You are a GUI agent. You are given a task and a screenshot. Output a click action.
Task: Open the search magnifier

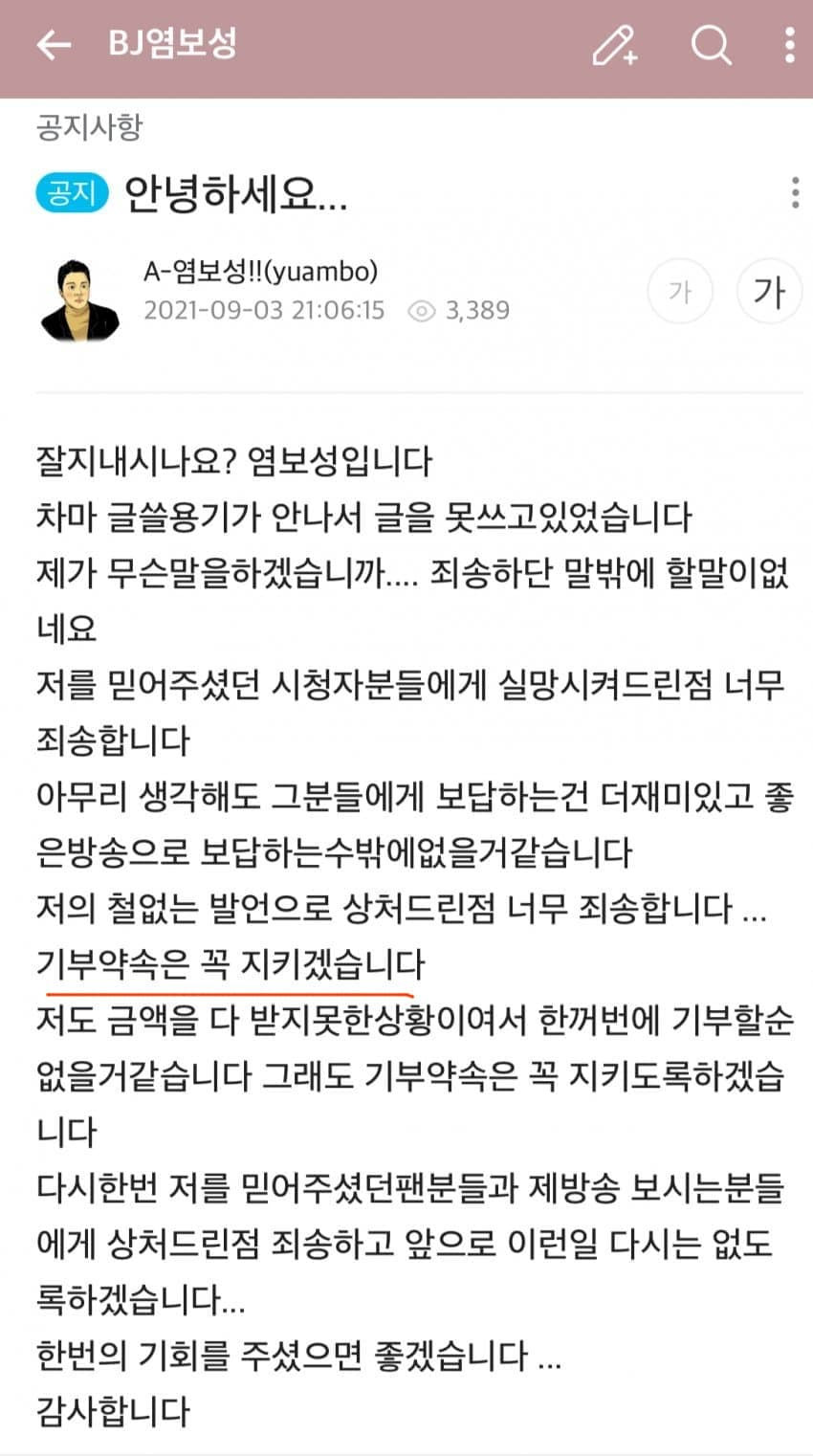711,45
